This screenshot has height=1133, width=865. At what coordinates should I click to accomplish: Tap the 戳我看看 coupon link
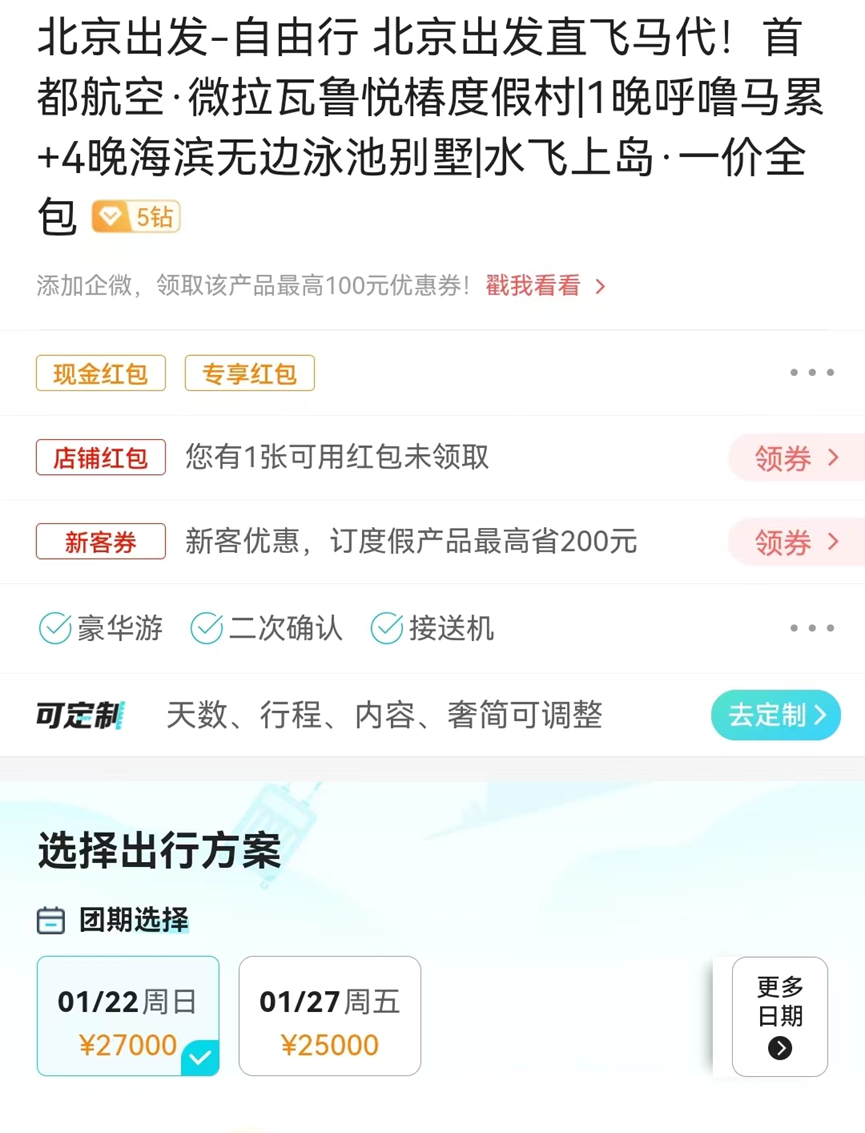tap(545, 286)
